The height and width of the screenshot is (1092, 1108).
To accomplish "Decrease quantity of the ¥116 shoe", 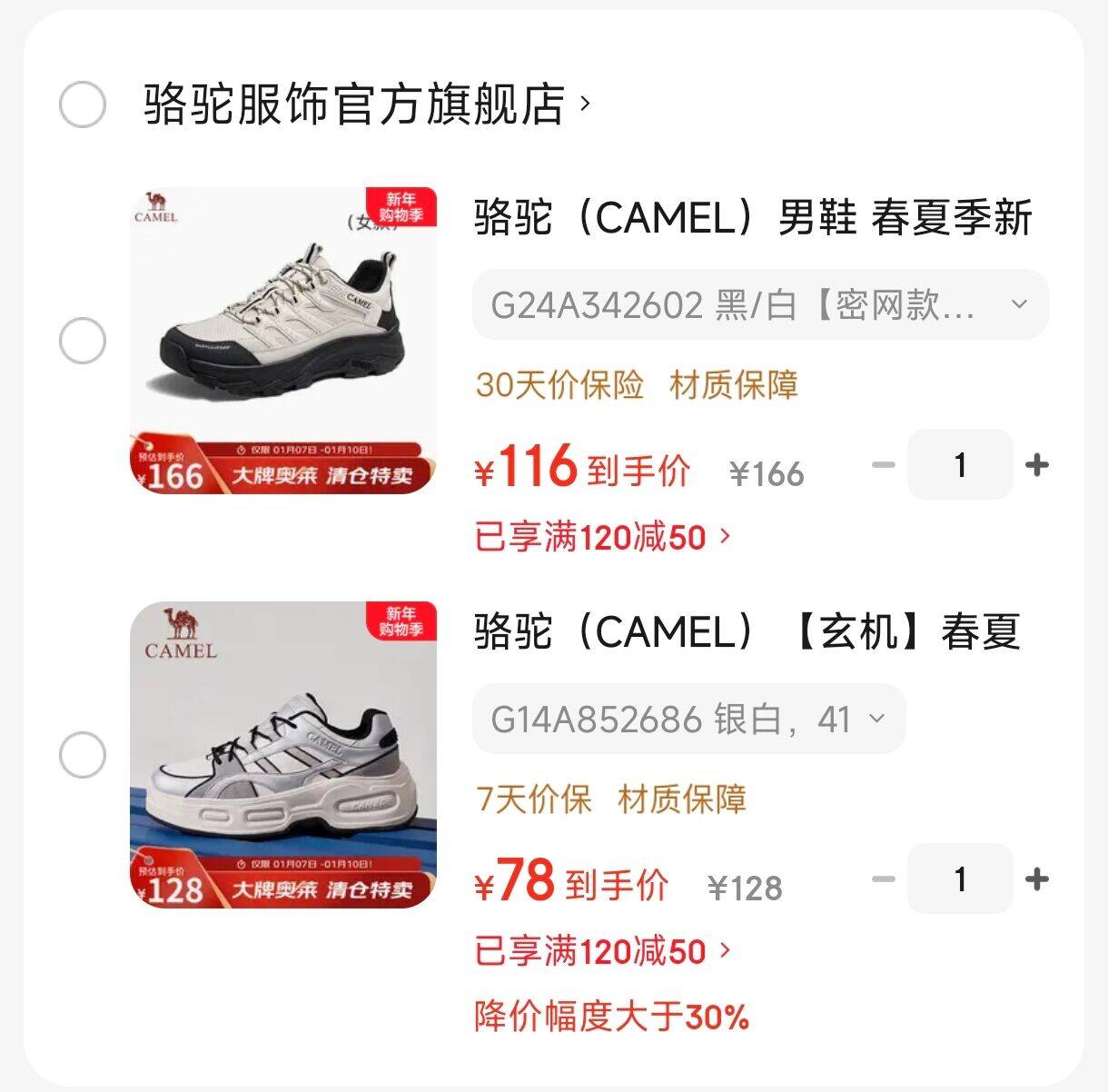I will tap(883, 466).
